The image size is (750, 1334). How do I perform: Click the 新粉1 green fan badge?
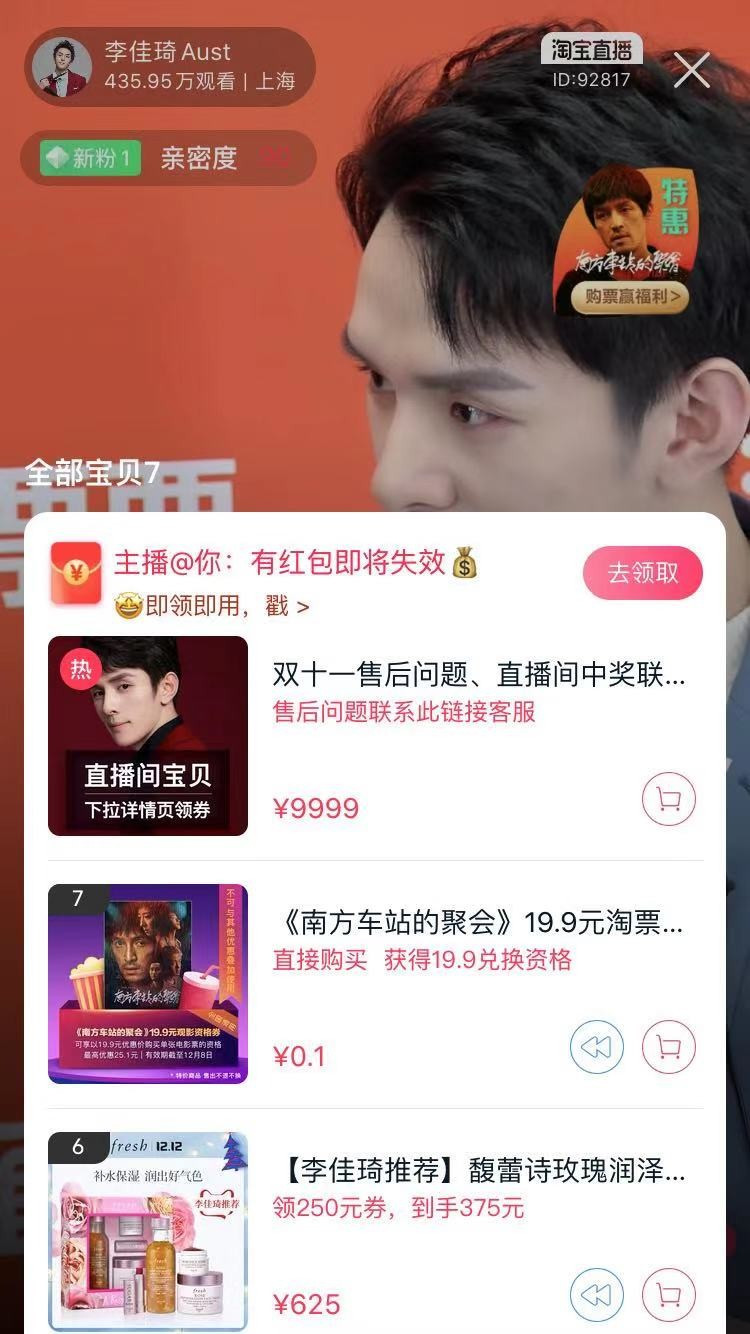88,156
